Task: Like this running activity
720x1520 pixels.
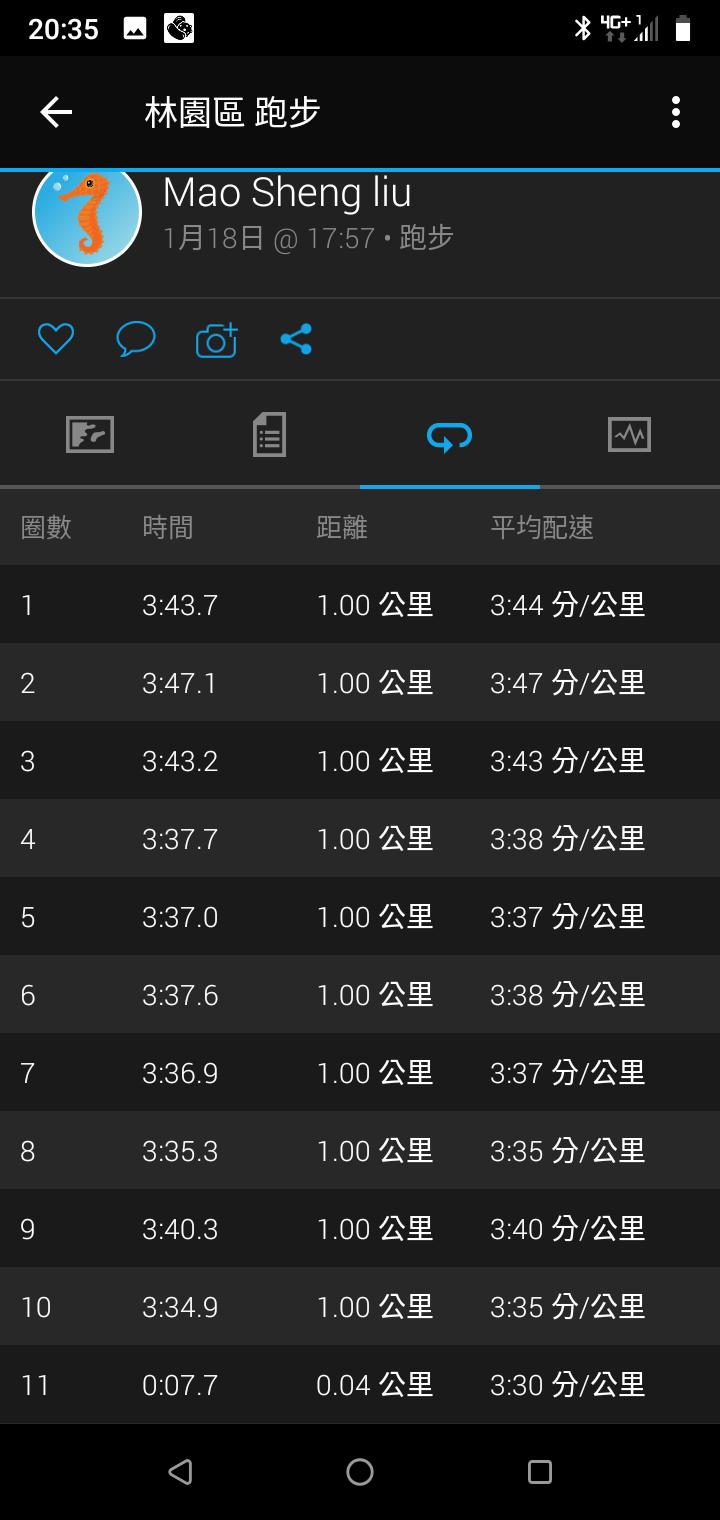Action: point(56,340)
